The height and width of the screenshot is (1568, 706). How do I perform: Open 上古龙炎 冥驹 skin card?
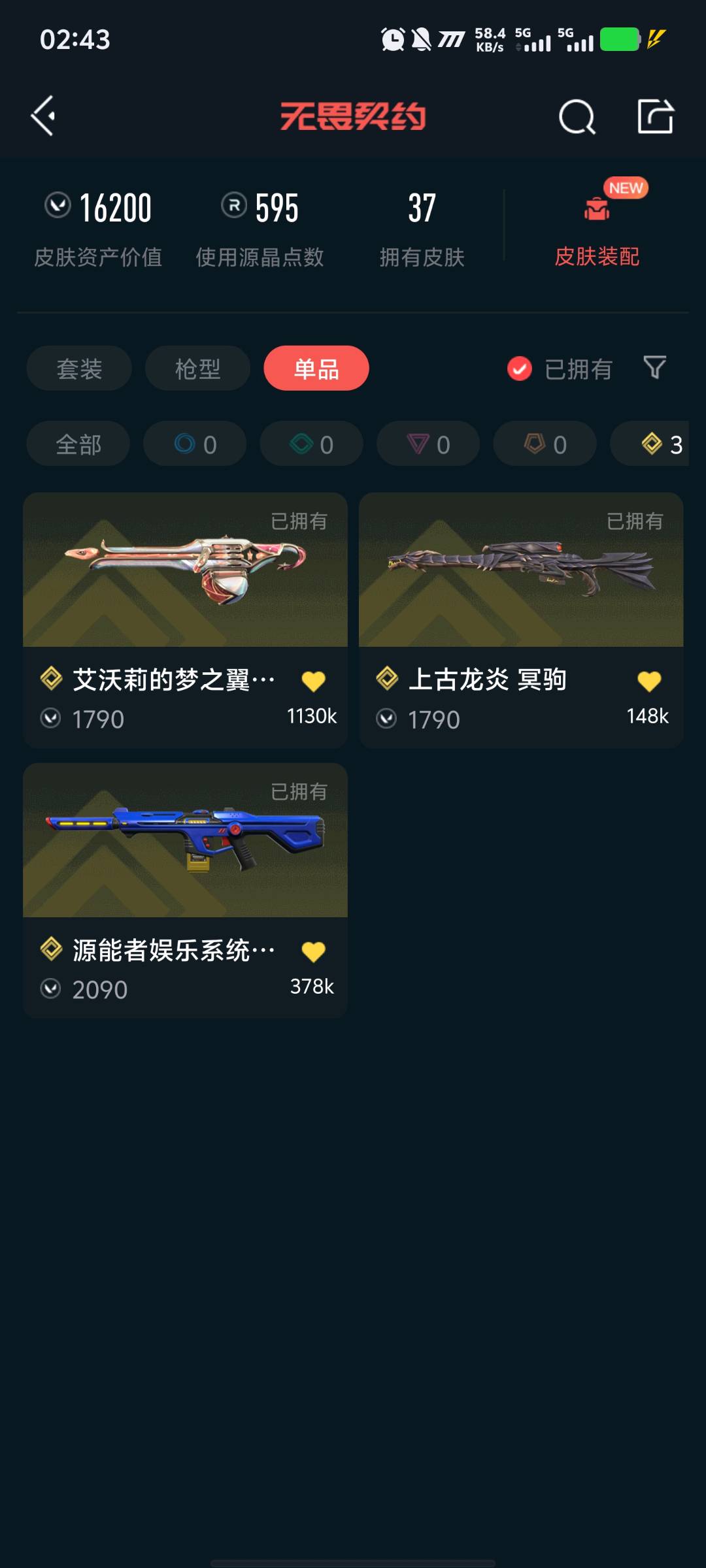[x=521, y=588]
